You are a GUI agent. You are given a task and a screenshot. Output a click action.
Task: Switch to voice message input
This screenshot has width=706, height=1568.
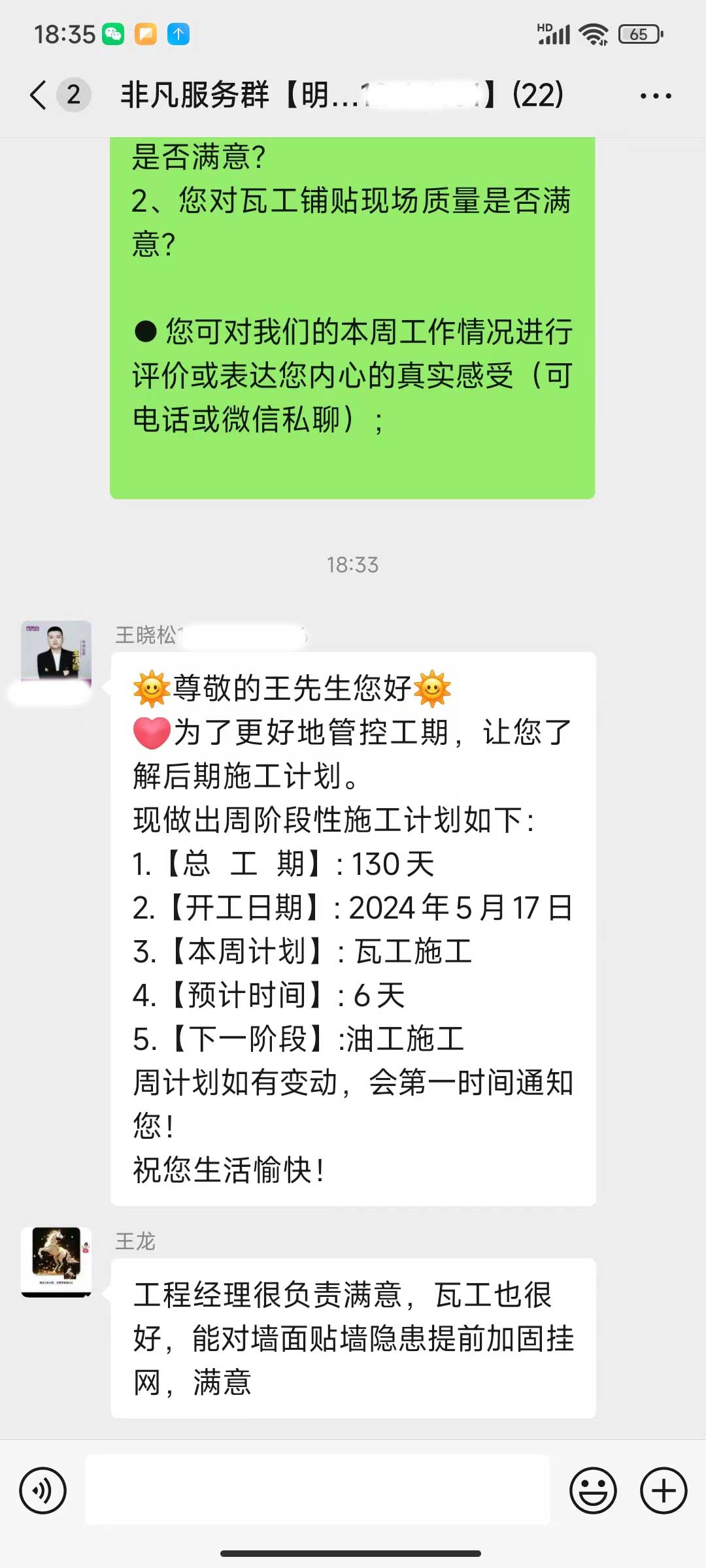(43, 1491)
